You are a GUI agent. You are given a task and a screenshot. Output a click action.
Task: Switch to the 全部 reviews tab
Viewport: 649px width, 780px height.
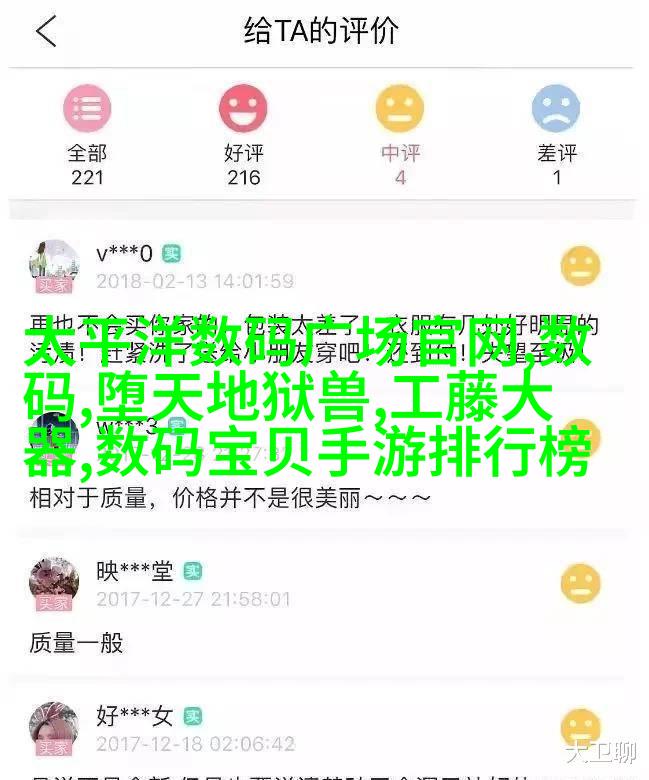pos(87,133)
